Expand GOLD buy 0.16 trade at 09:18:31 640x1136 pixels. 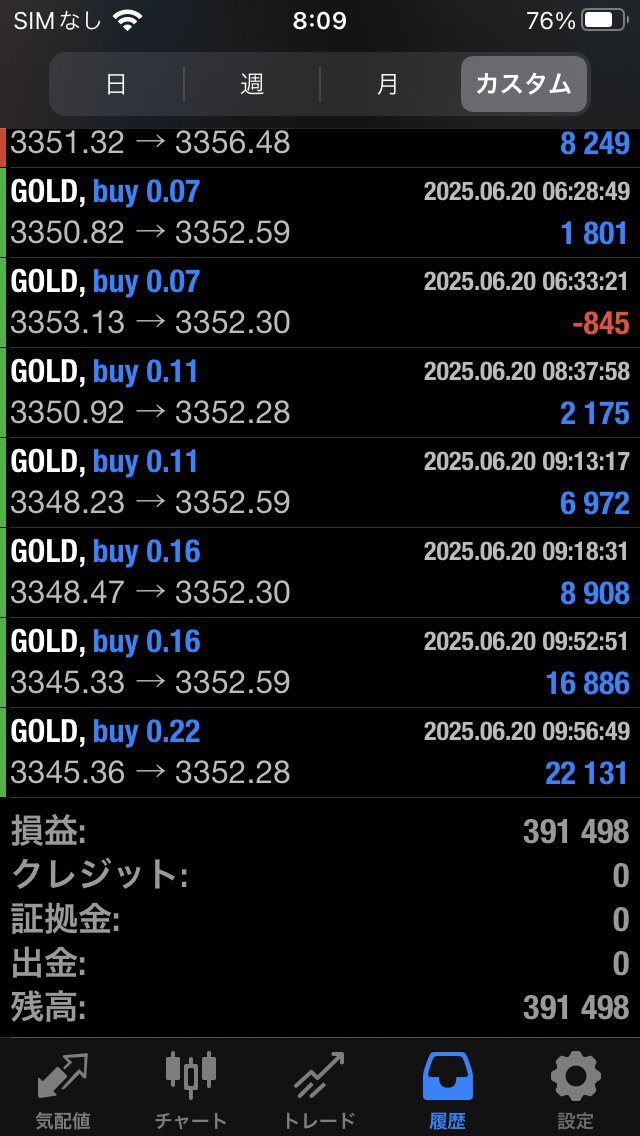320,572
